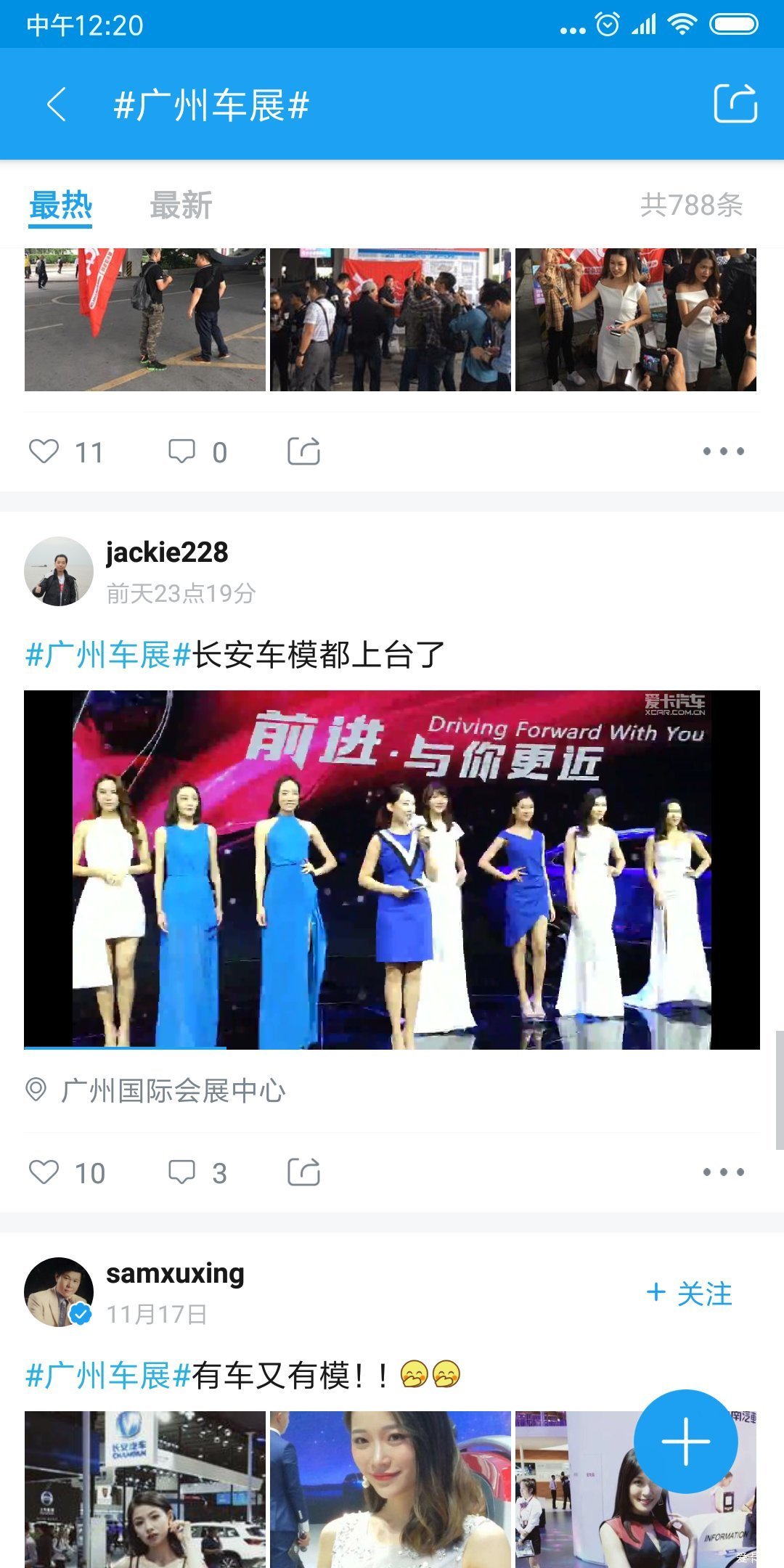Like jackie228's post

(44, 1172)
